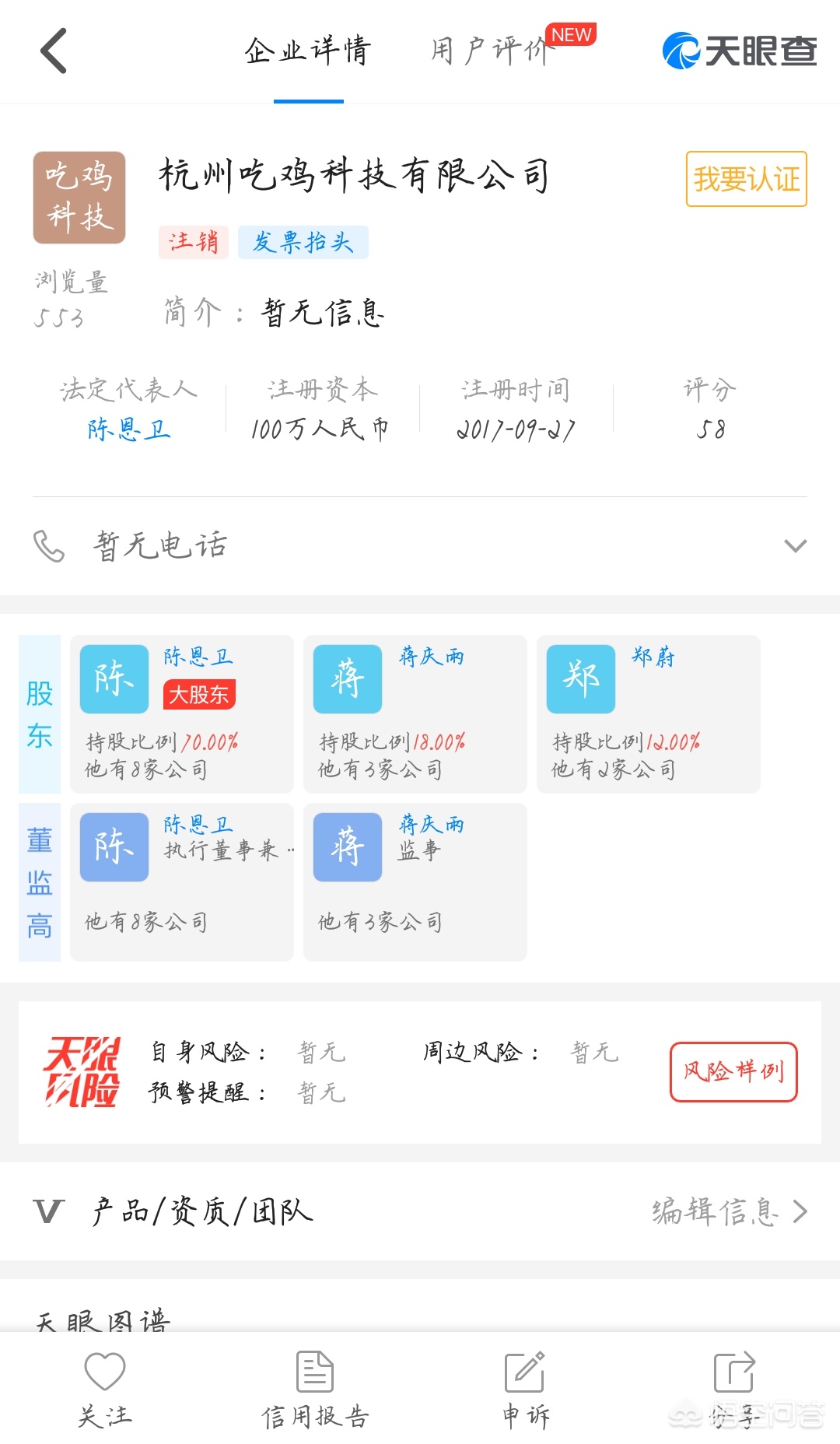Open shareholder card 郑蔚
The width and height of the screenshot is (840, 1444).
(649, 714)
